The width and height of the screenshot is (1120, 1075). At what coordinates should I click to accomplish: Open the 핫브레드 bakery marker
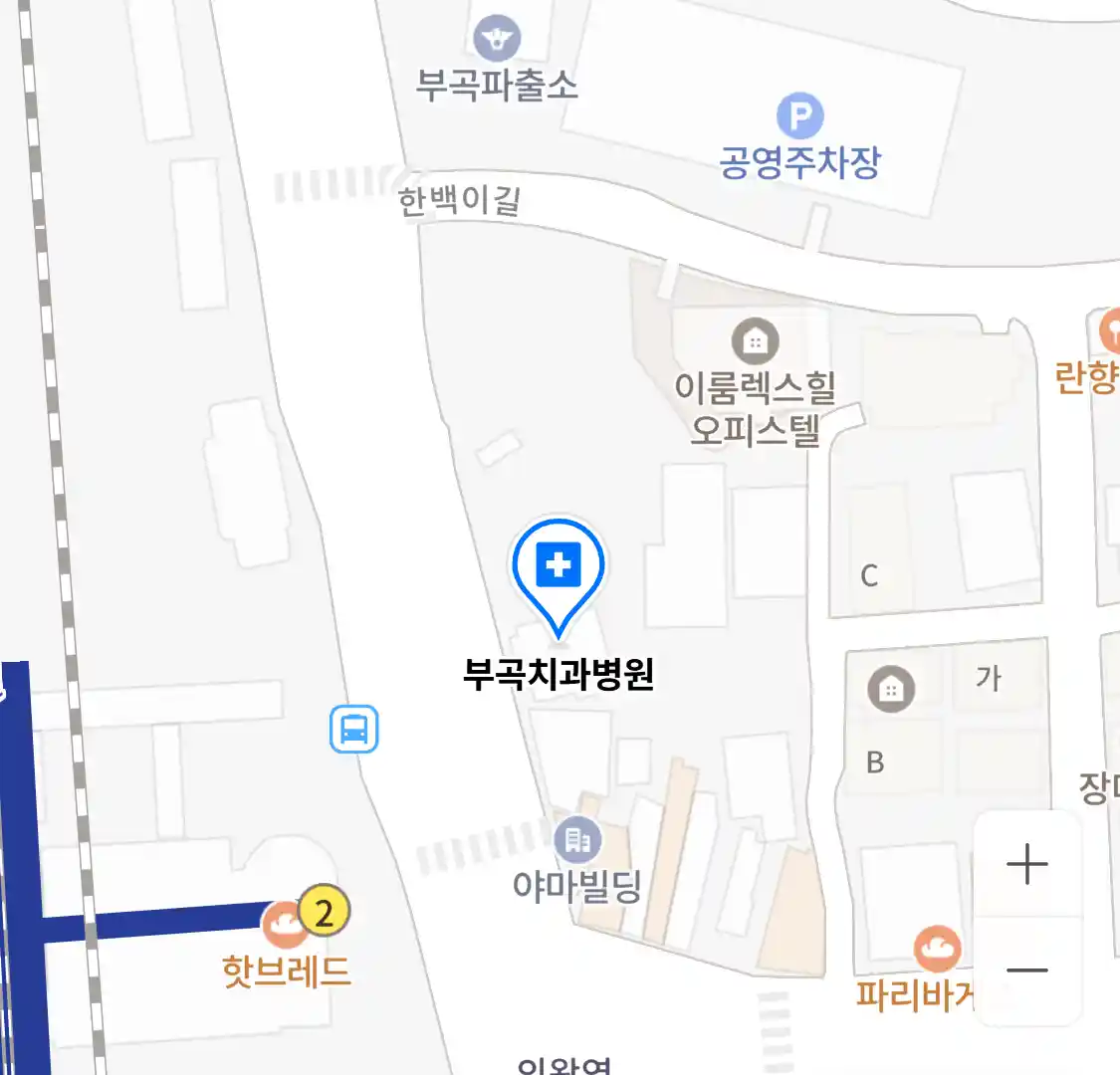[x=285, y=926]
